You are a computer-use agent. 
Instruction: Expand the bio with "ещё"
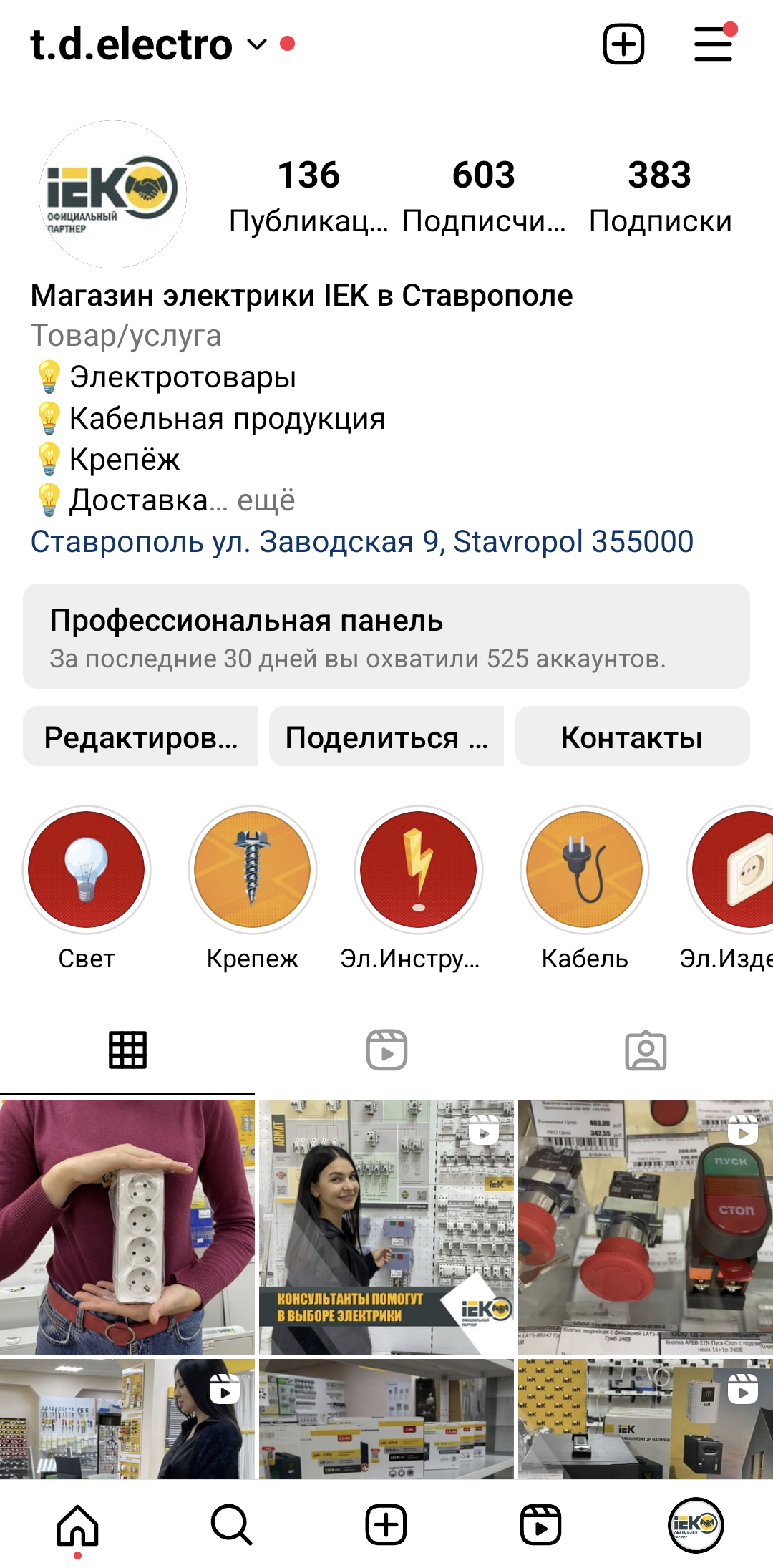click(266, 500)
